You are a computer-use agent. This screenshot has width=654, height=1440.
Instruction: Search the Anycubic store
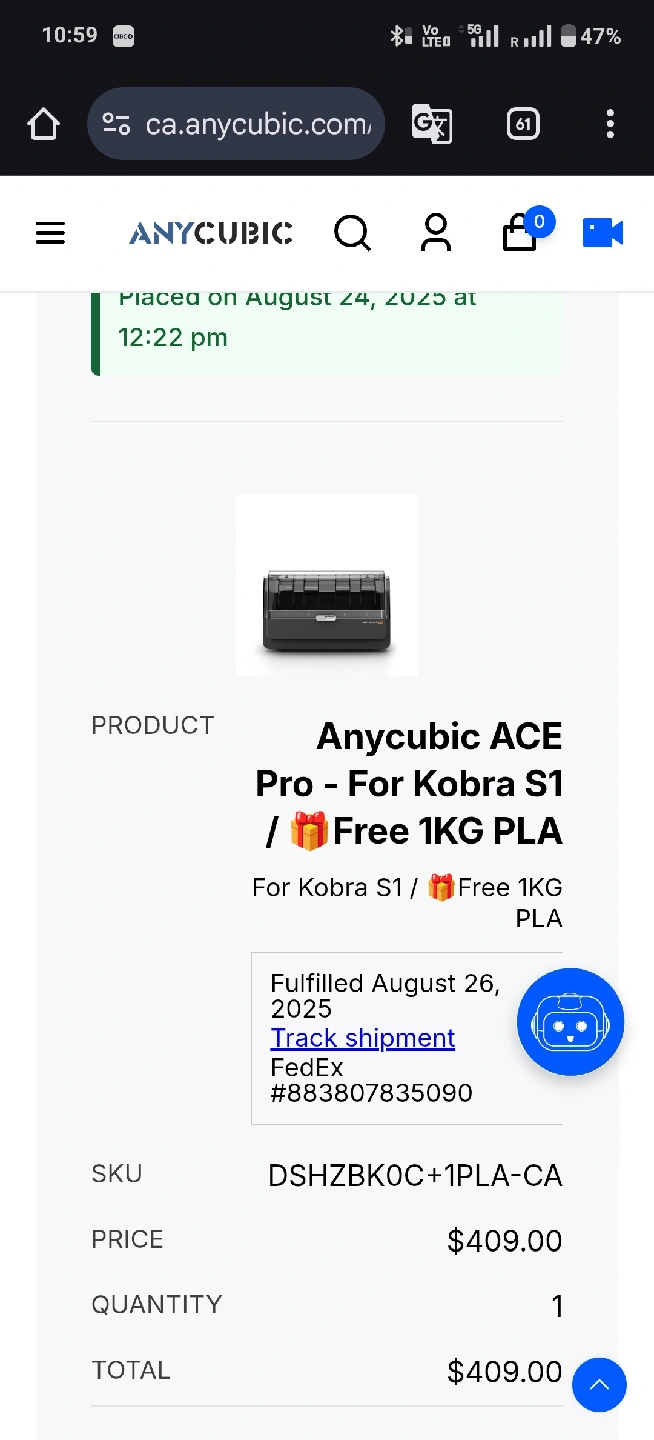tap(352, 234)
